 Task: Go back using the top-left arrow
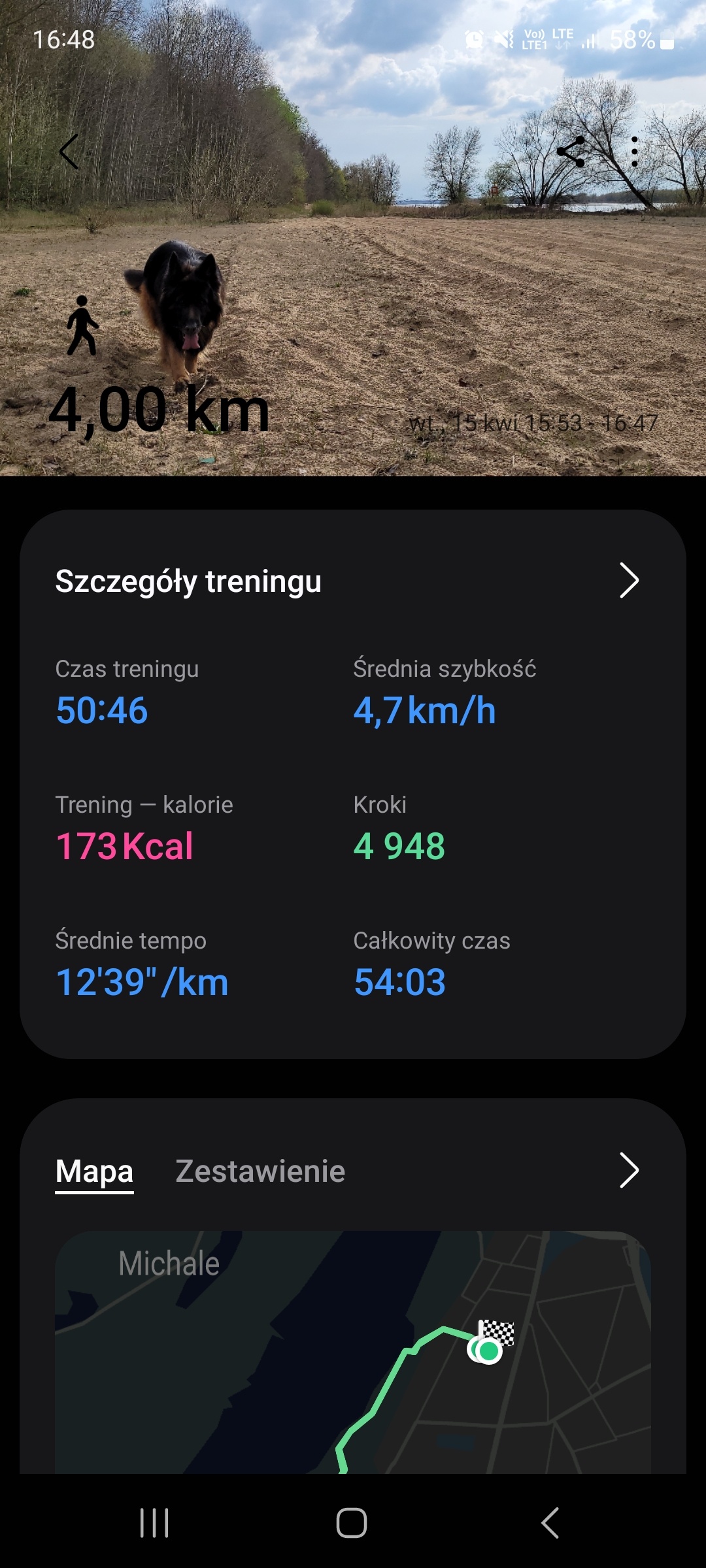pyautogui.click(x=69, y=152)
